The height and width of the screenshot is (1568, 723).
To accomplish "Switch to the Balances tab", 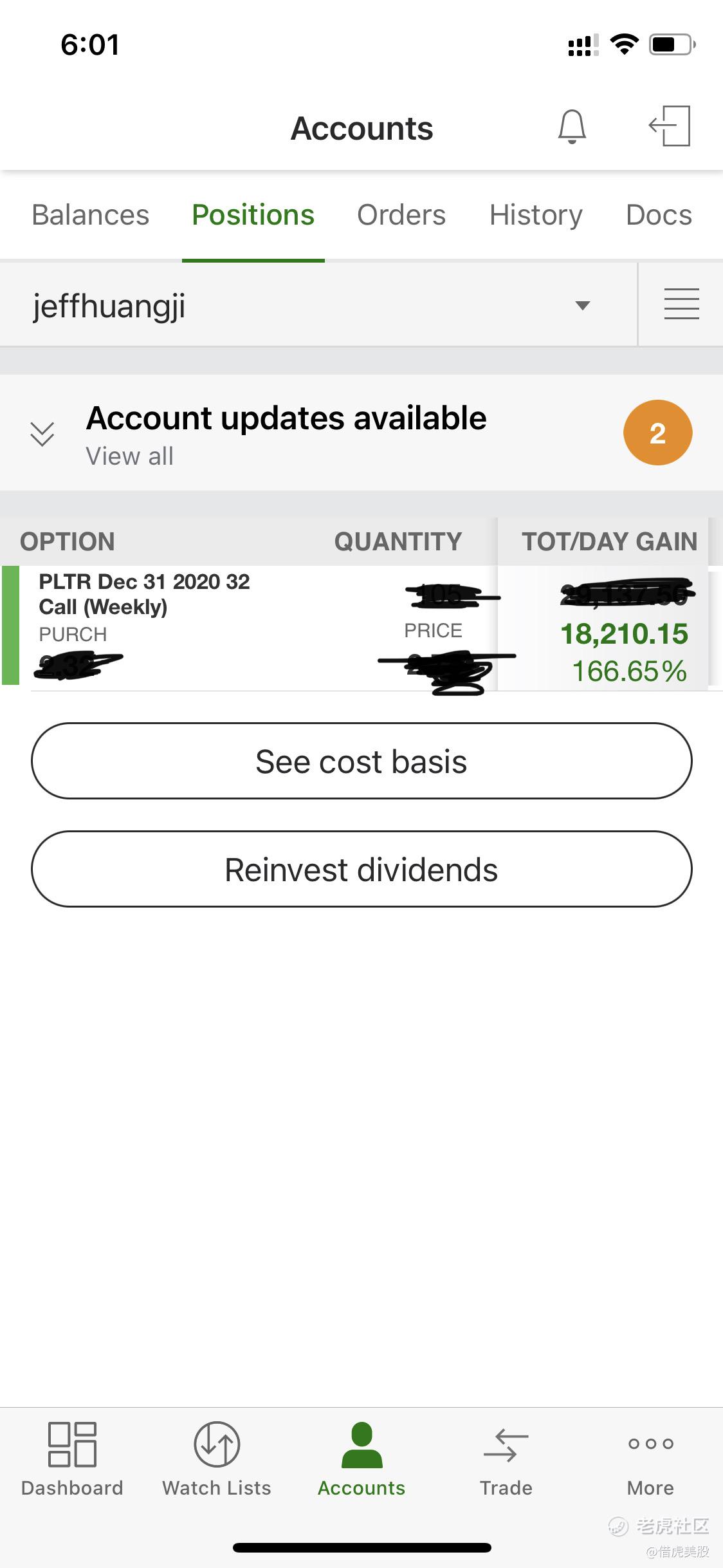I will tap(90, 215).
